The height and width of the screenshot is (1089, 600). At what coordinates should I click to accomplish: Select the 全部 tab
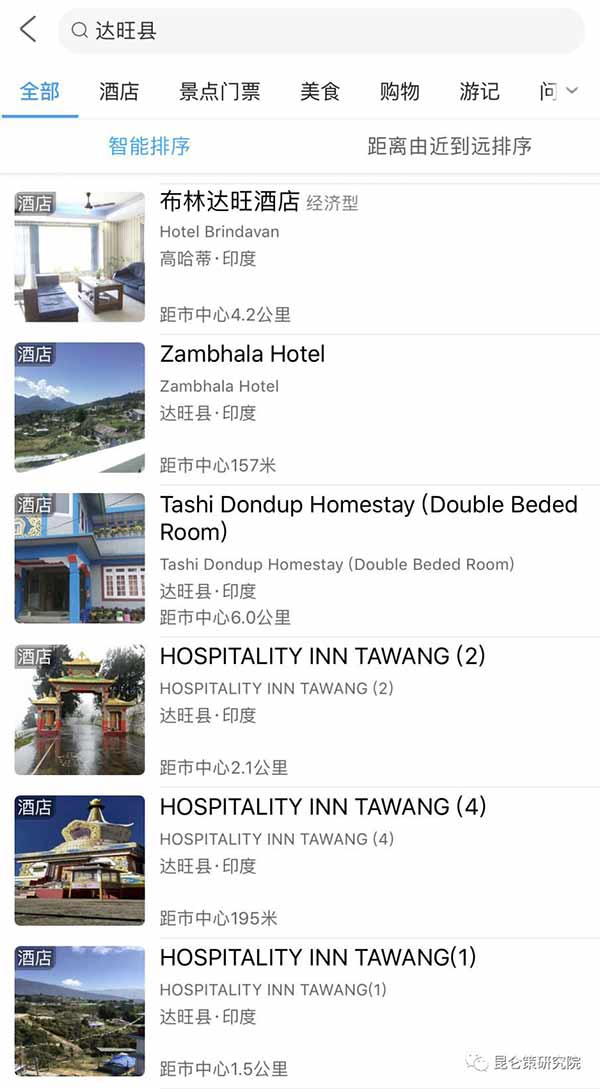coord(40,92)
